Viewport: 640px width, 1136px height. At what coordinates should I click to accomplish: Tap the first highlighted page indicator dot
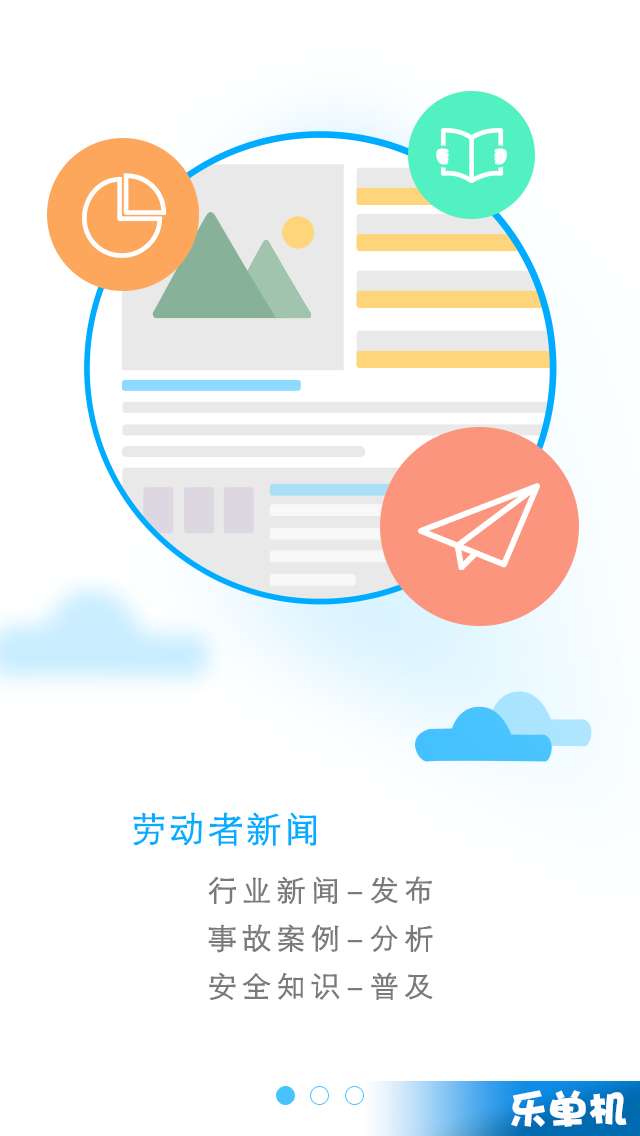coord(285,1095)
